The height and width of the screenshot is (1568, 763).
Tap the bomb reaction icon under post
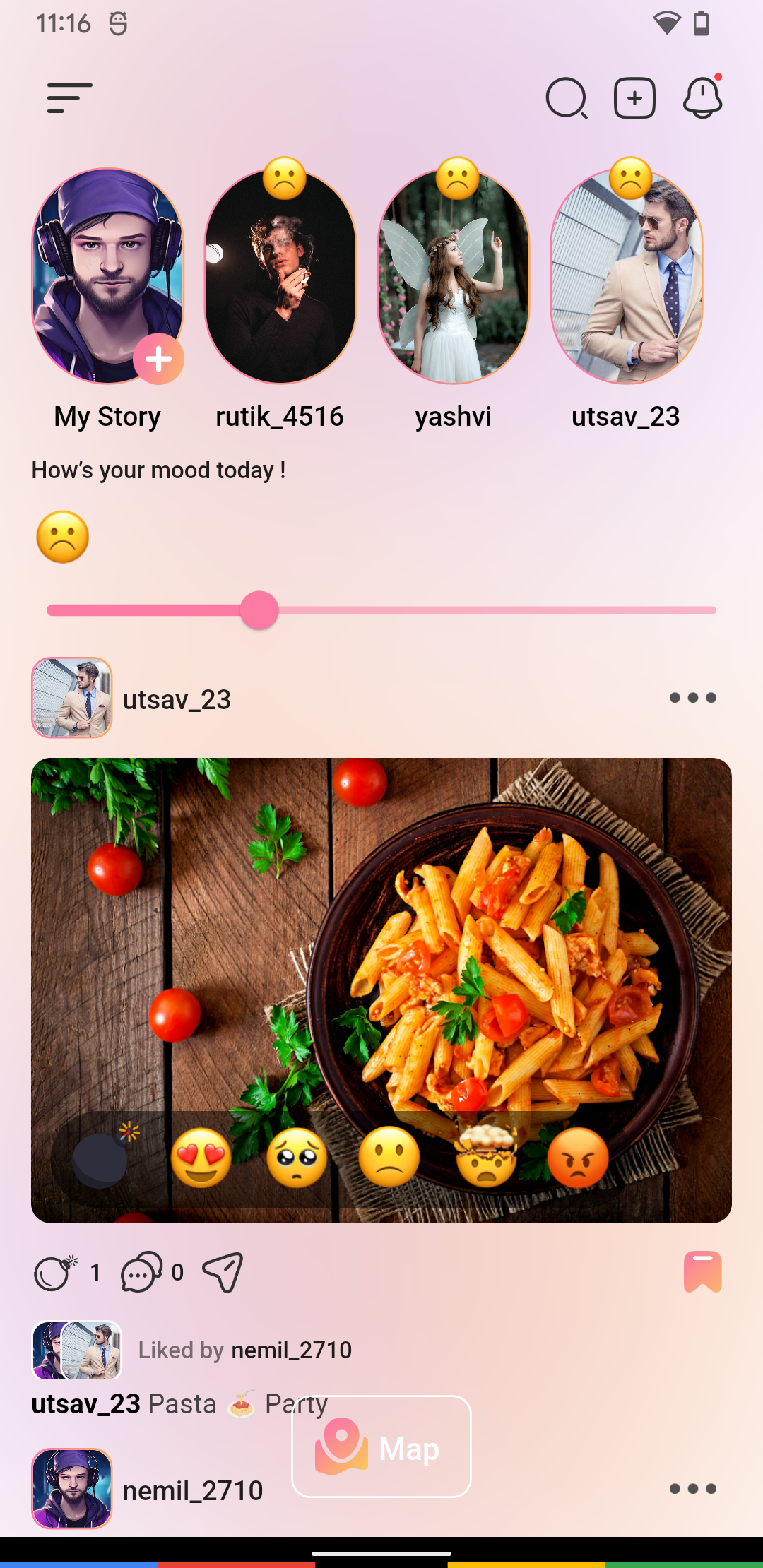pyautogui.click(x=55, y=1272)
